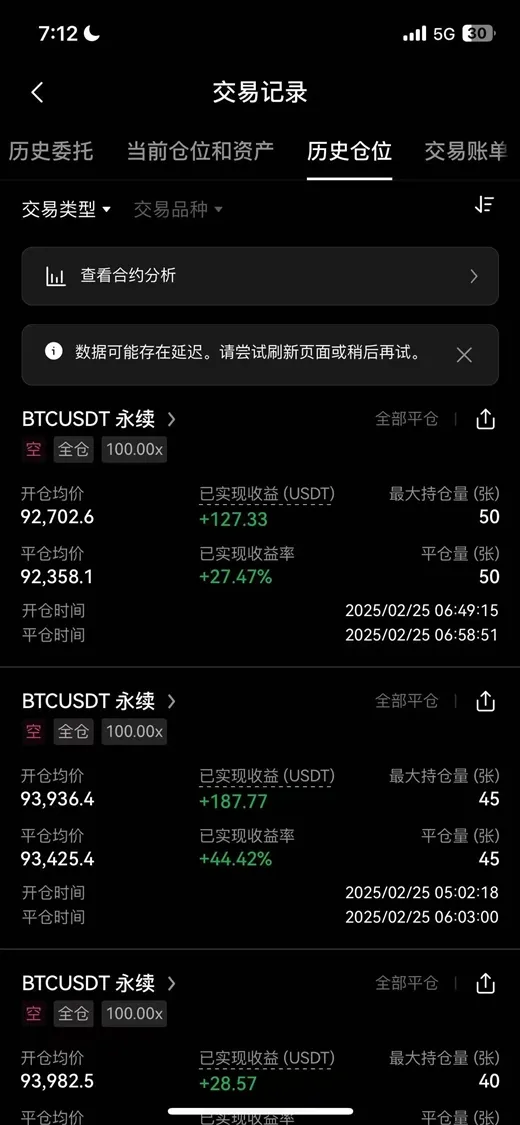Open BTCUSDT 永续 with +28.57 profit
This screenshot has width=520, height=1125.
point(99,983)
